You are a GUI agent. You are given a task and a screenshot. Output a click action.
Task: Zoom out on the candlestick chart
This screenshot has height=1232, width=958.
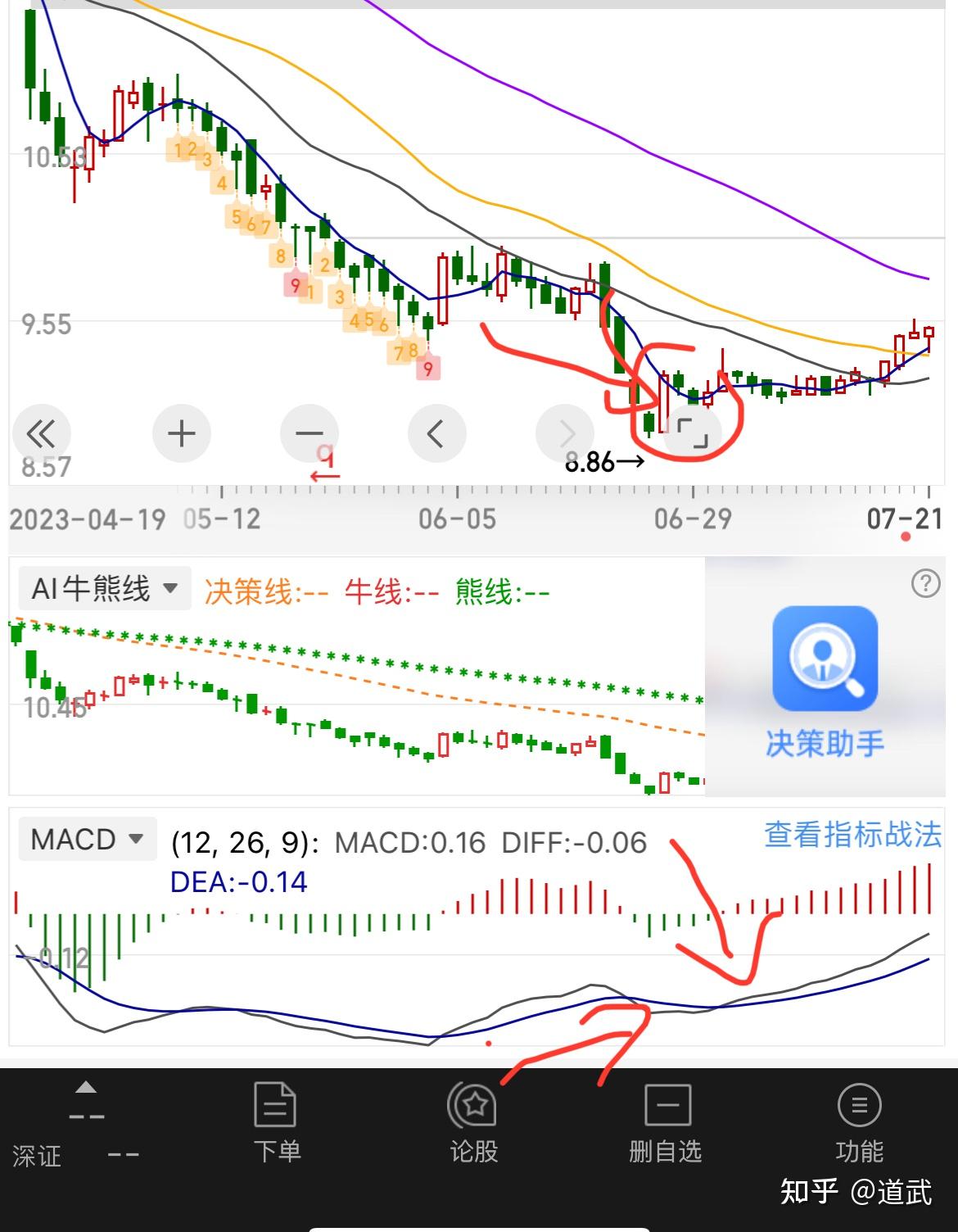pyautogui.click(x=309, y=433)
